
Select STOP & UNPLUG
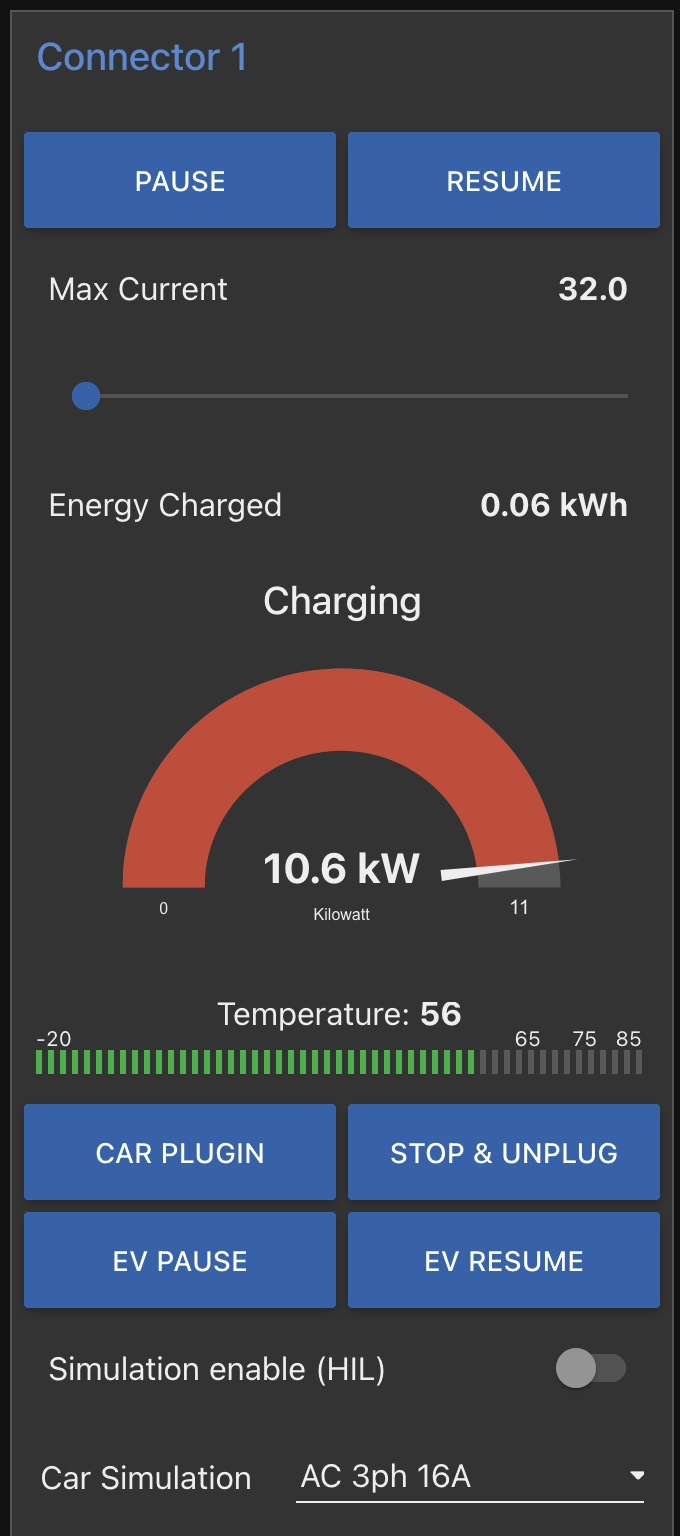(x=504, y=1153)
